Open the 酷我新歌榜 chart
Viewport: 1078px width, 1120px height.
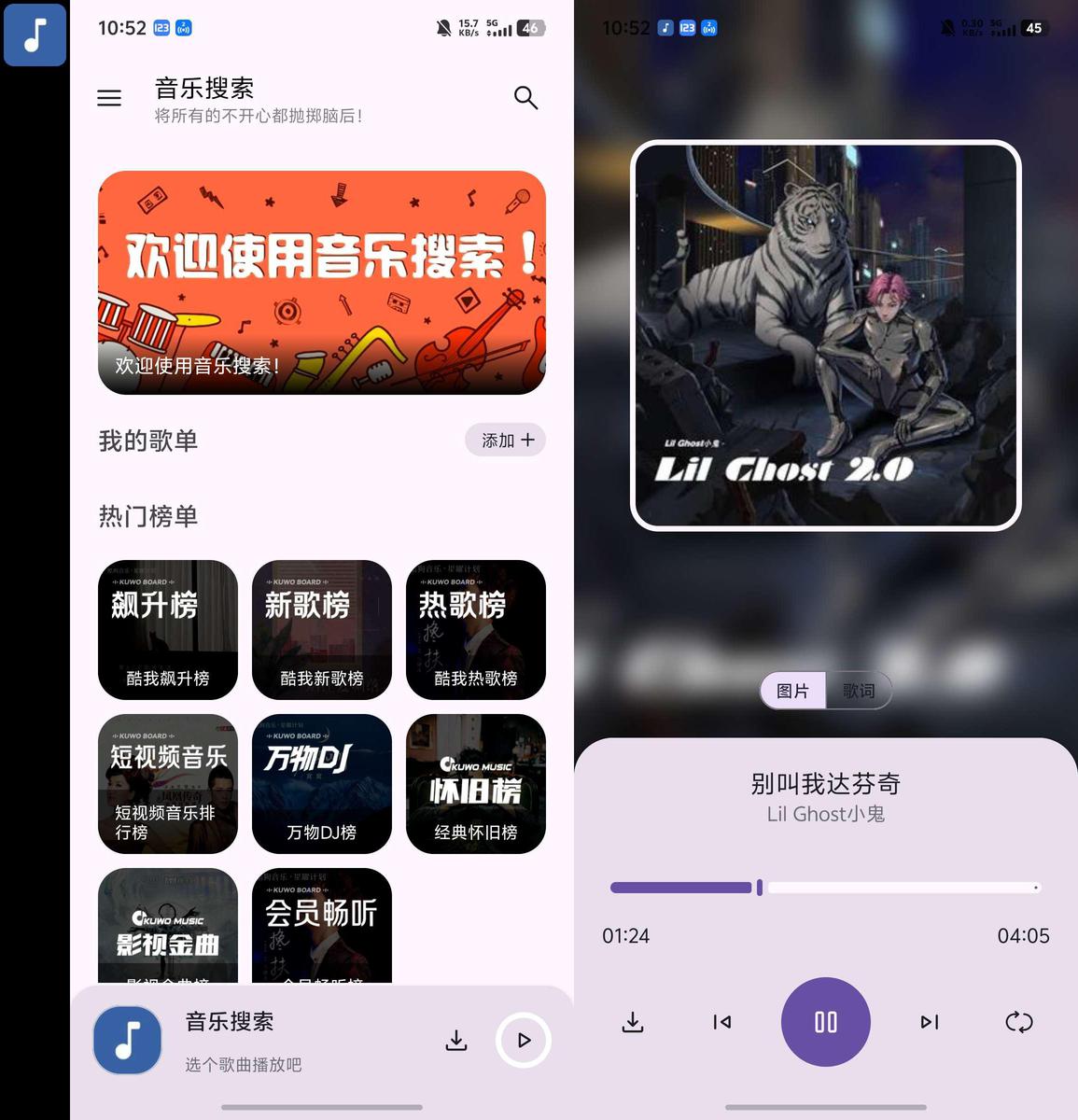[322, 630]
